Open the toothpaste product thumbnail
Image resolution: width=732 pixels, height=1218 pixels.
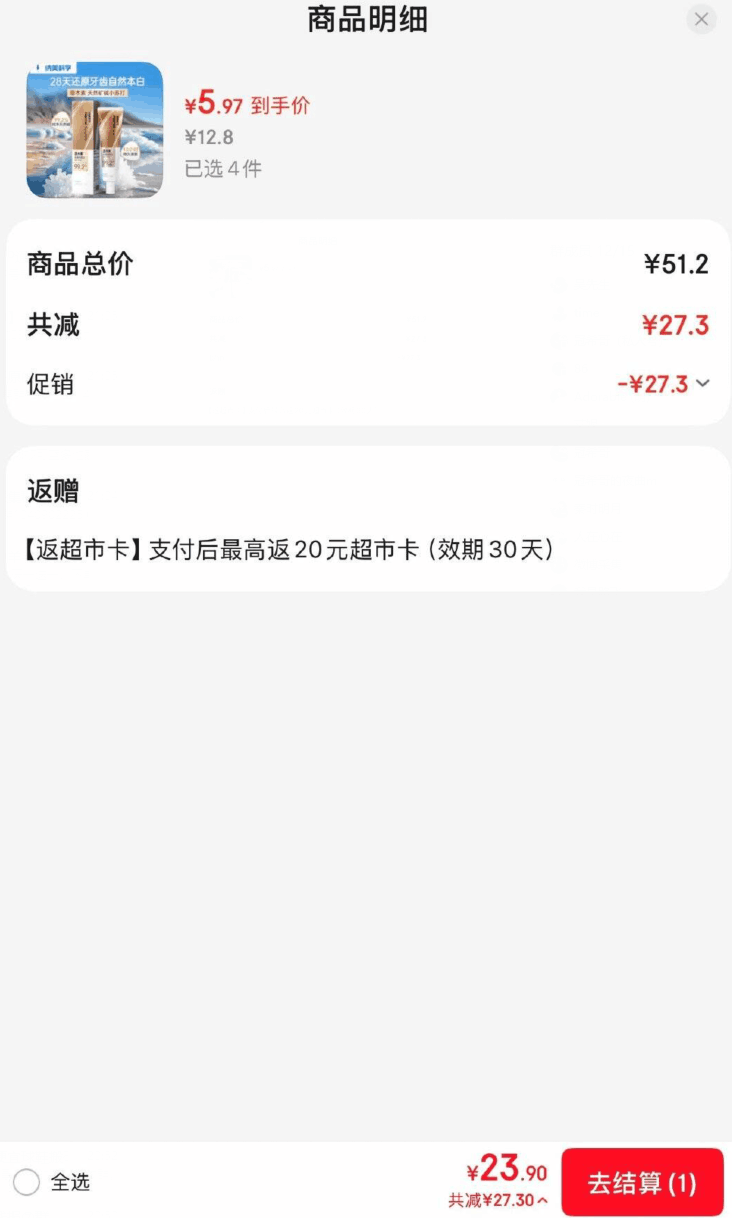[x=94, y=129]
